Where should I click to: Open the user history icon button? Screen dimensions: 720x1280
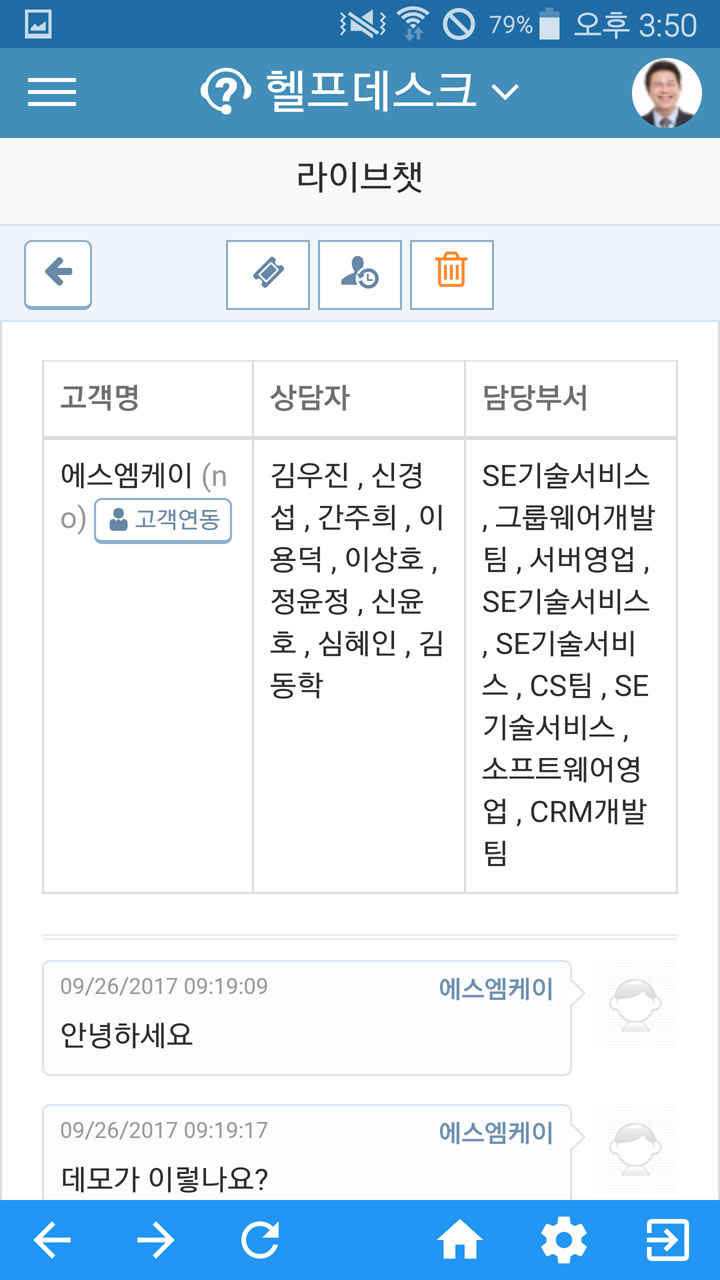(360, 275)
